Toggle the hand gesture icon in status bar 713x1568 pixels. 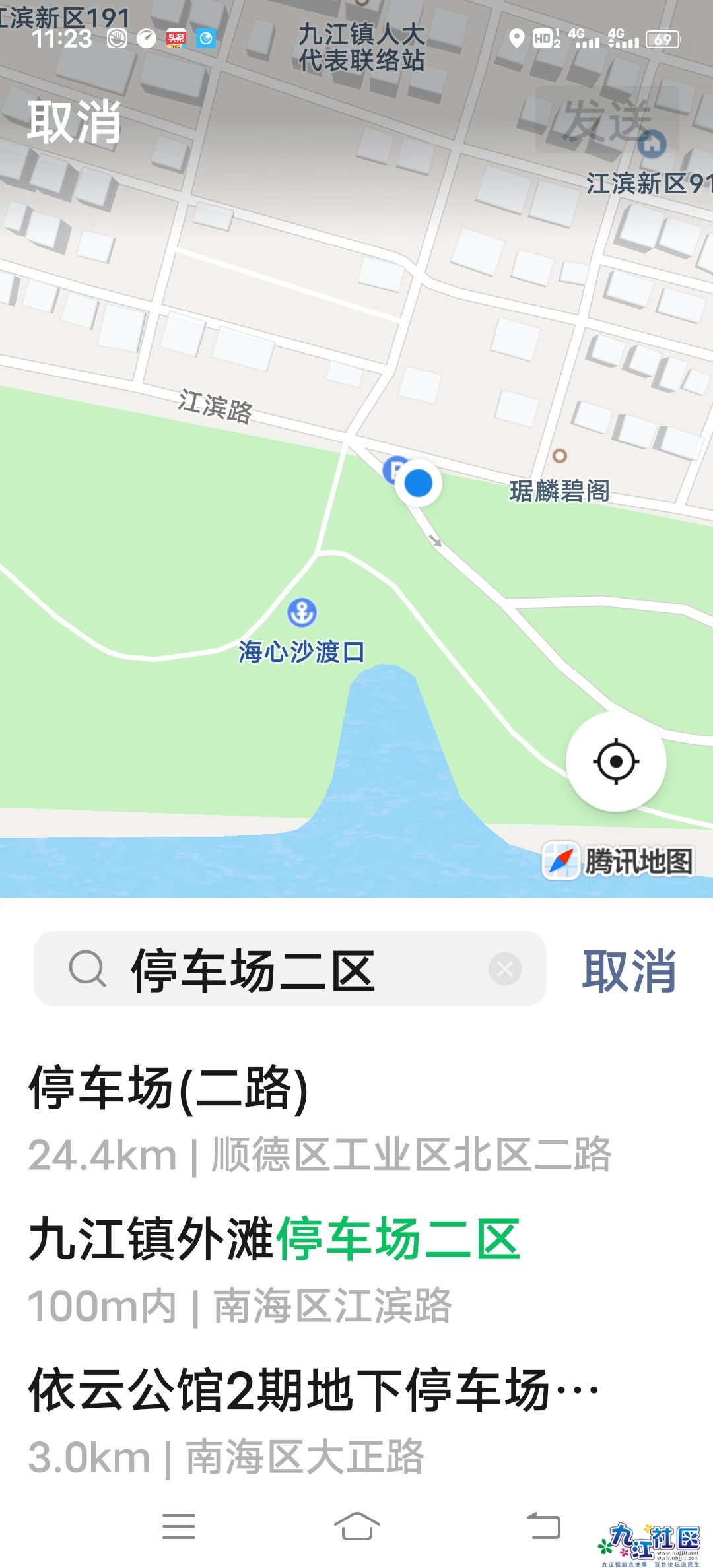pos(116,37)
